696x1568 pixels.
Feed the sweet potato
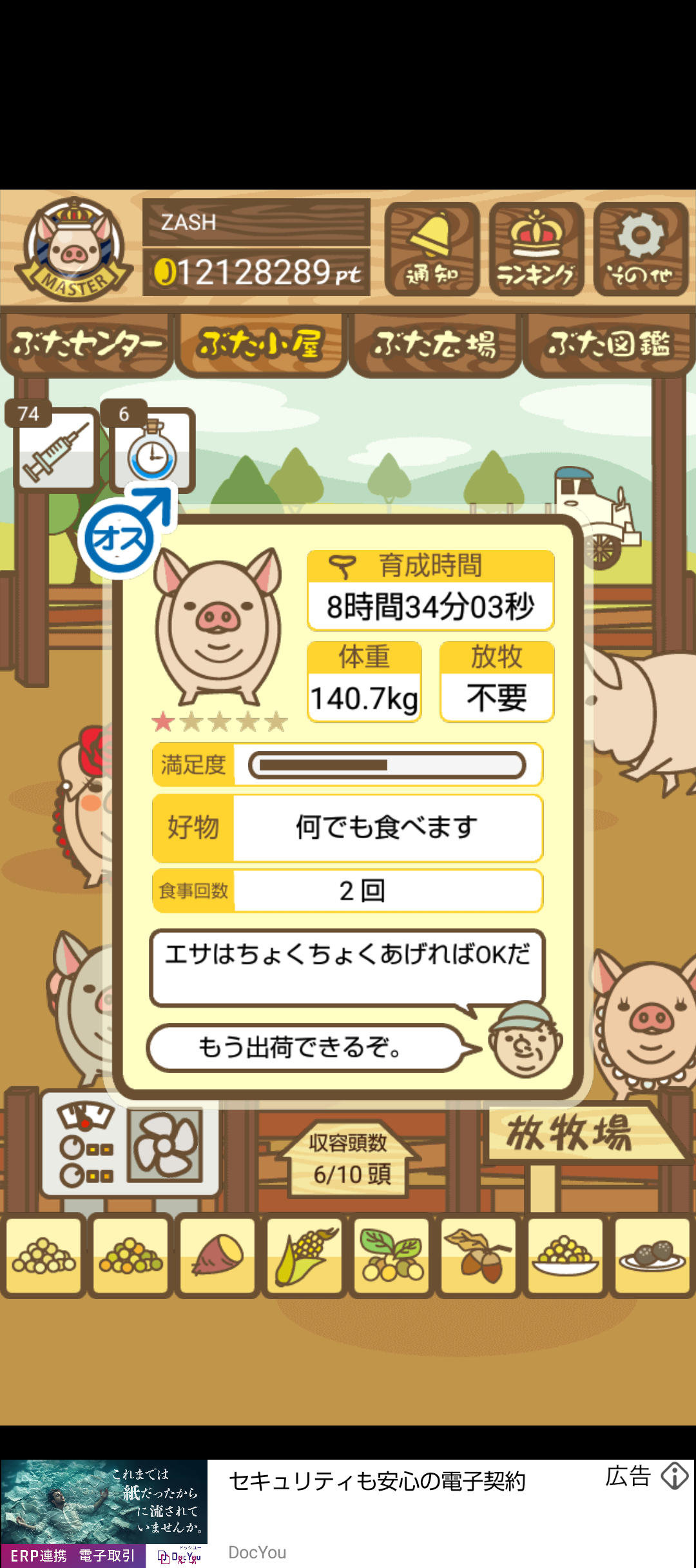click(218, 1255)
